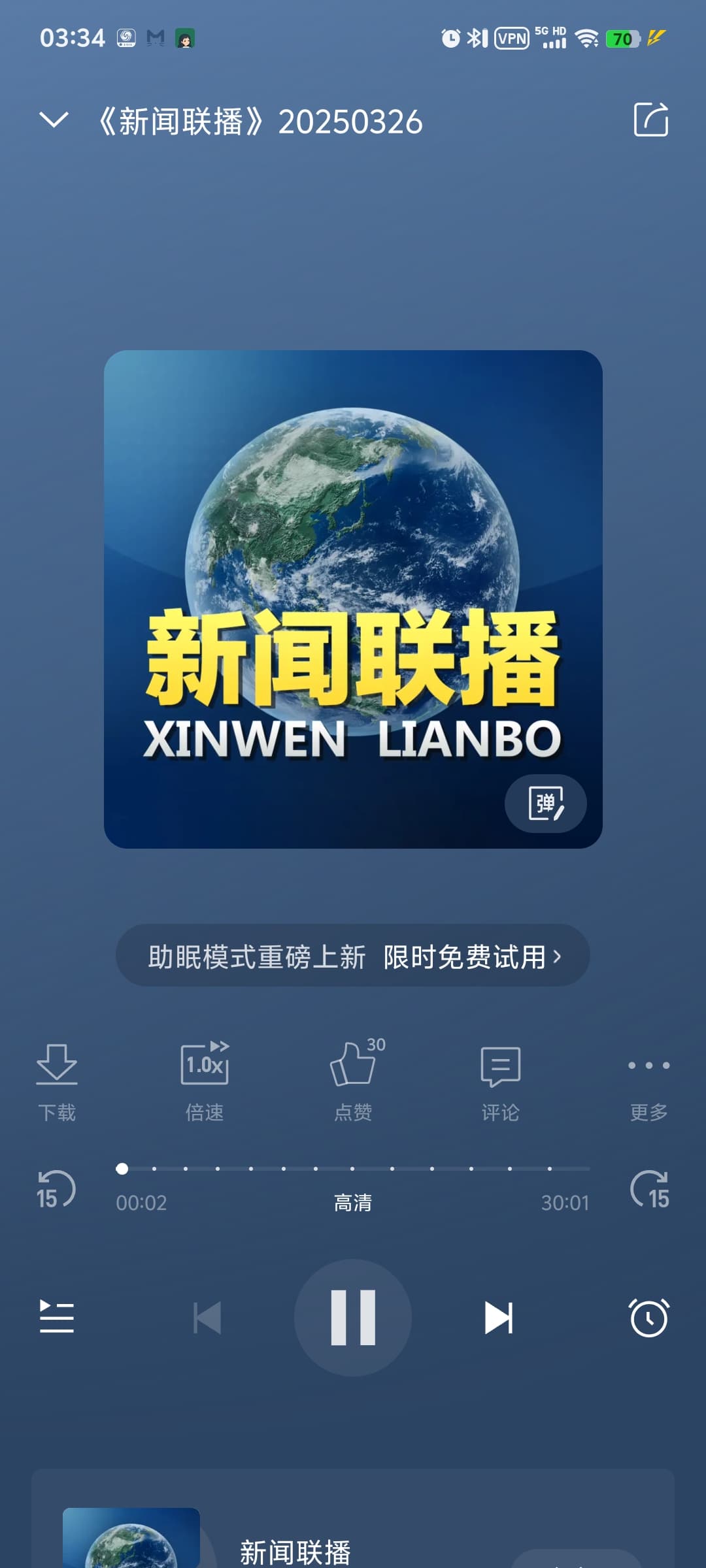This screenshot has width=706, height=1568.
Task: Share this 新闻联播 episode
Action: [651, 120]
